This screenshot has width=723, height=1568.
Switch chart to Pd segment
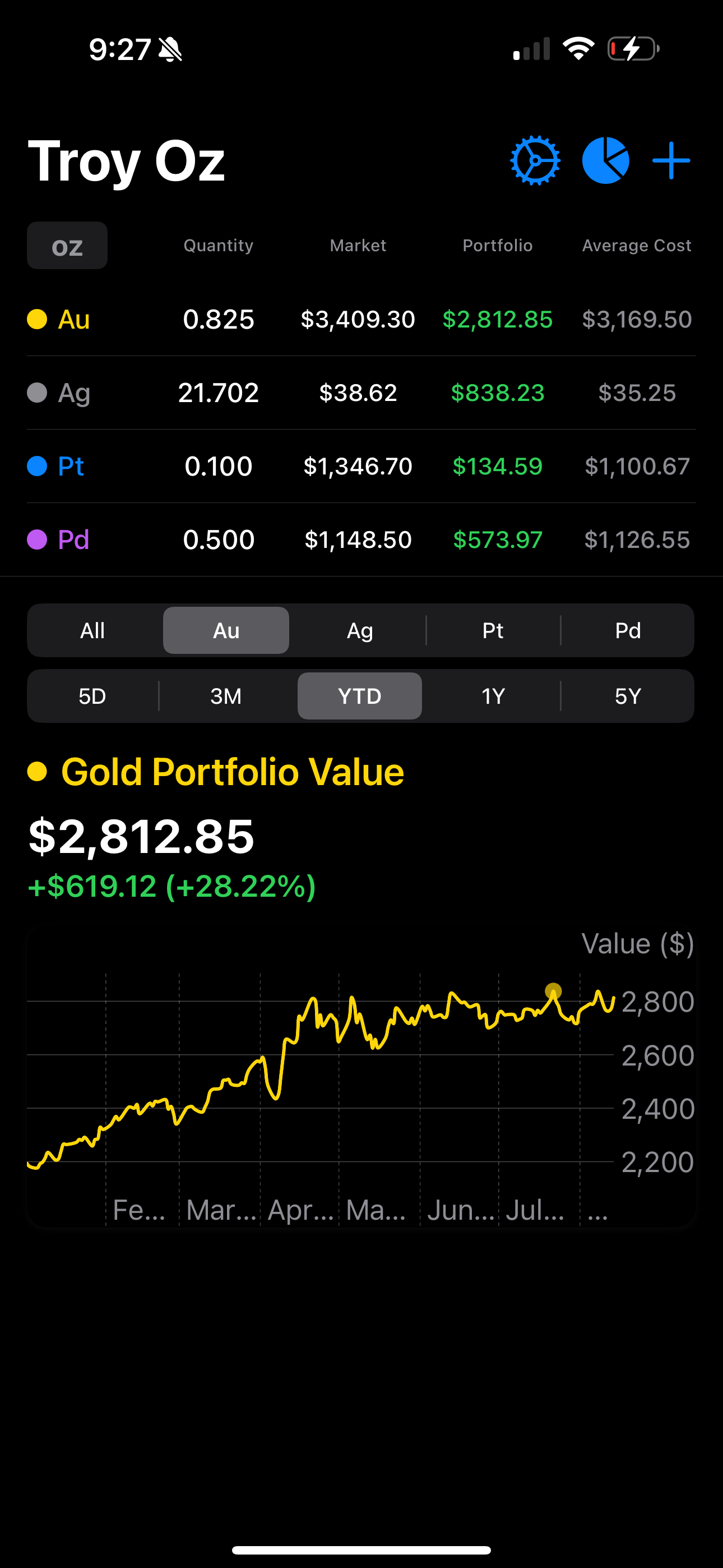628,630
